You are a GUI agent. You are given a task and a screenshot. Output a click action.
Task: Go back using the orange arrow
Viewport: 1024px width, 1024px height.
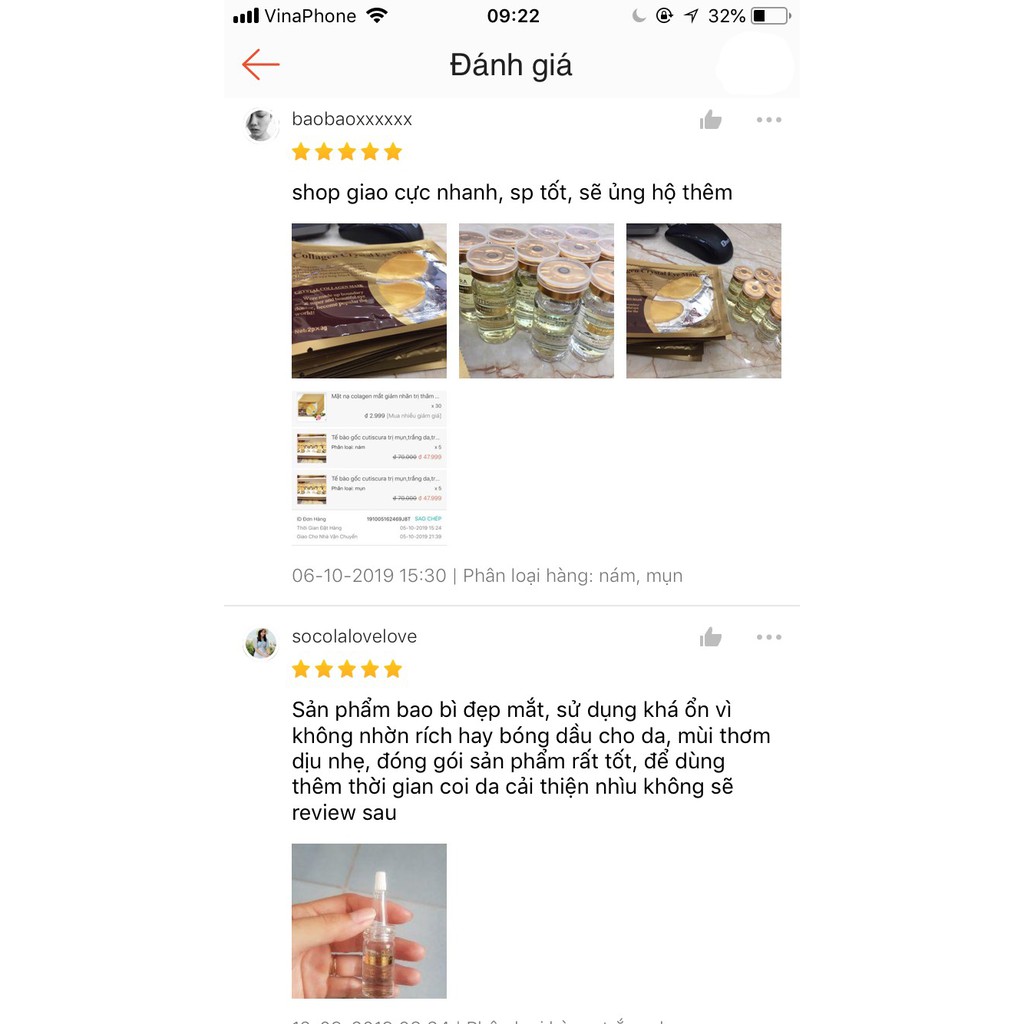(261, 65)
